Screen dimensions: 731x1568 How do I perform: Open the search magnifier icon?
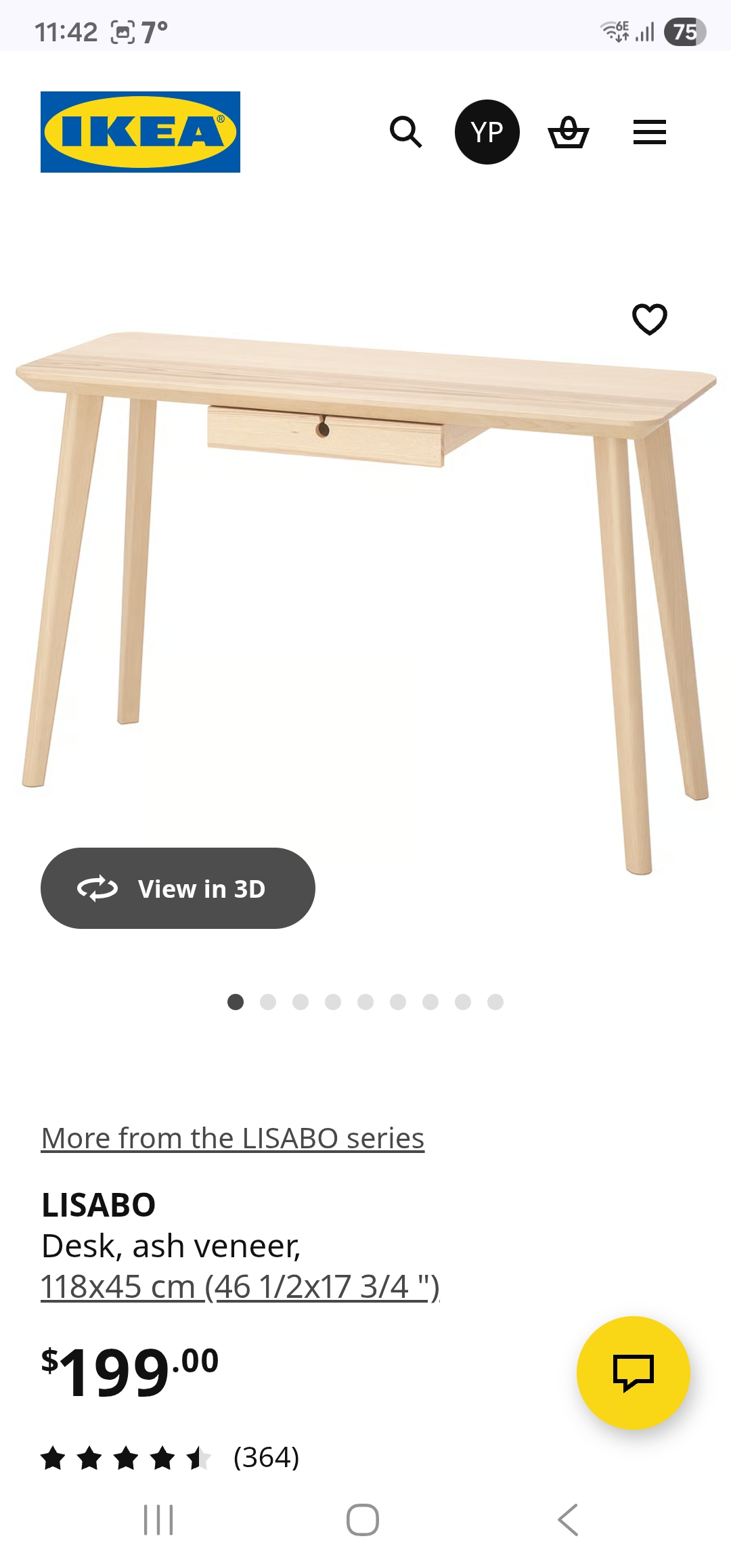point(406,132)
